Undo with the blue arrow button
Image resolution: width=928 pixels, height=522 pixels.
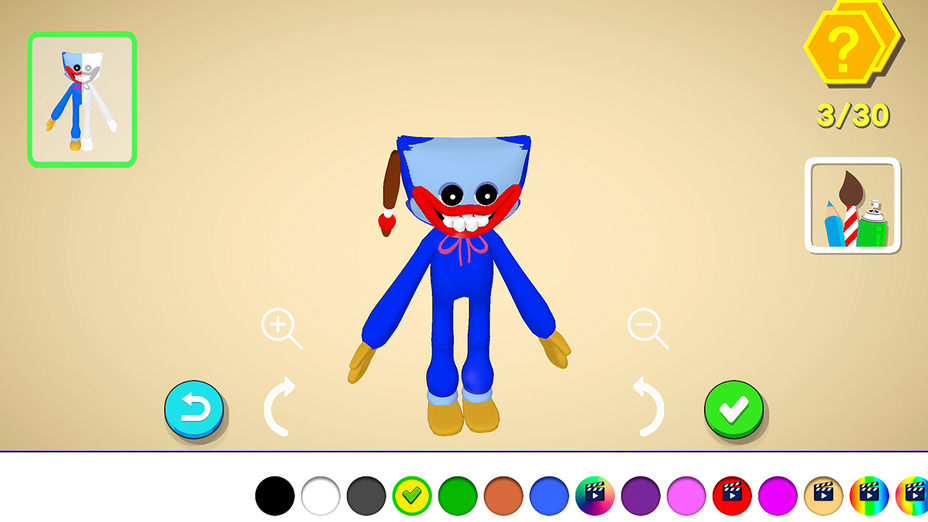point(195,409)
